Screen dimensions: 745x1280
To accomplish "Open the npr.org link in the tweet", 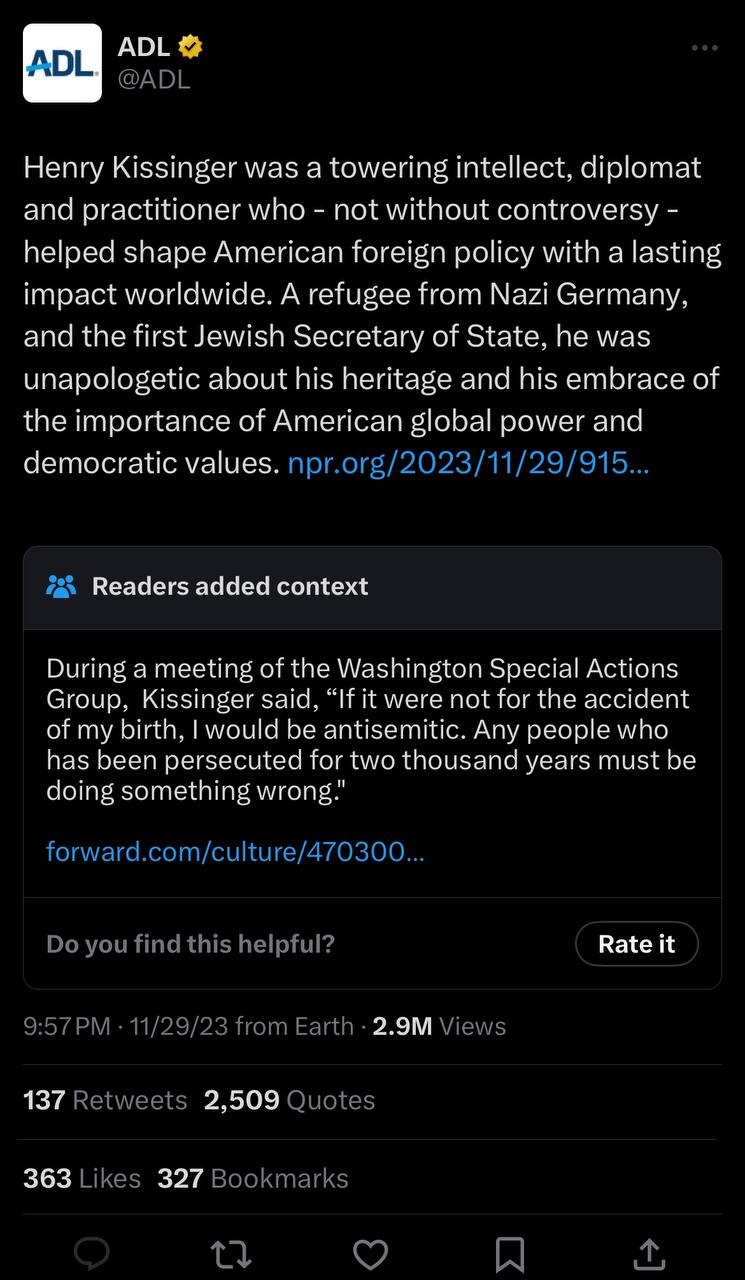I will [468, 464].
